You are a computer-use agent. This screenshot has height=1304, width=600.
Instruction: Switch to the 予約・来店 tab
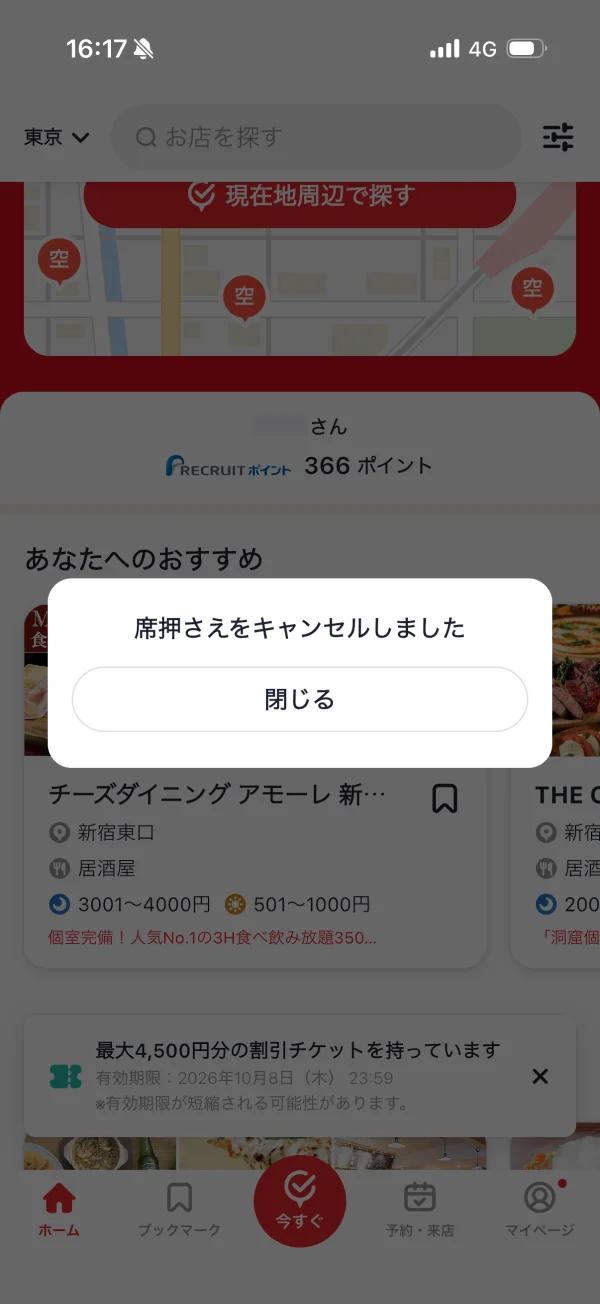(420, 1210)
